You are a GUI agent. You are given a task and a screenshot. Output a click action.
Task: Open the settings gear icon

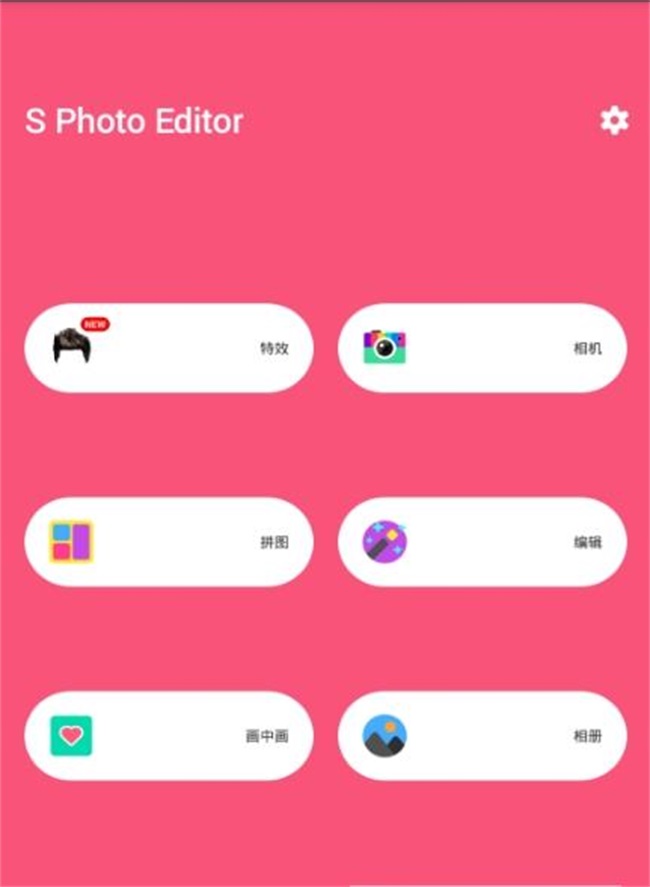pyautogui.click(x=613, y=121)
